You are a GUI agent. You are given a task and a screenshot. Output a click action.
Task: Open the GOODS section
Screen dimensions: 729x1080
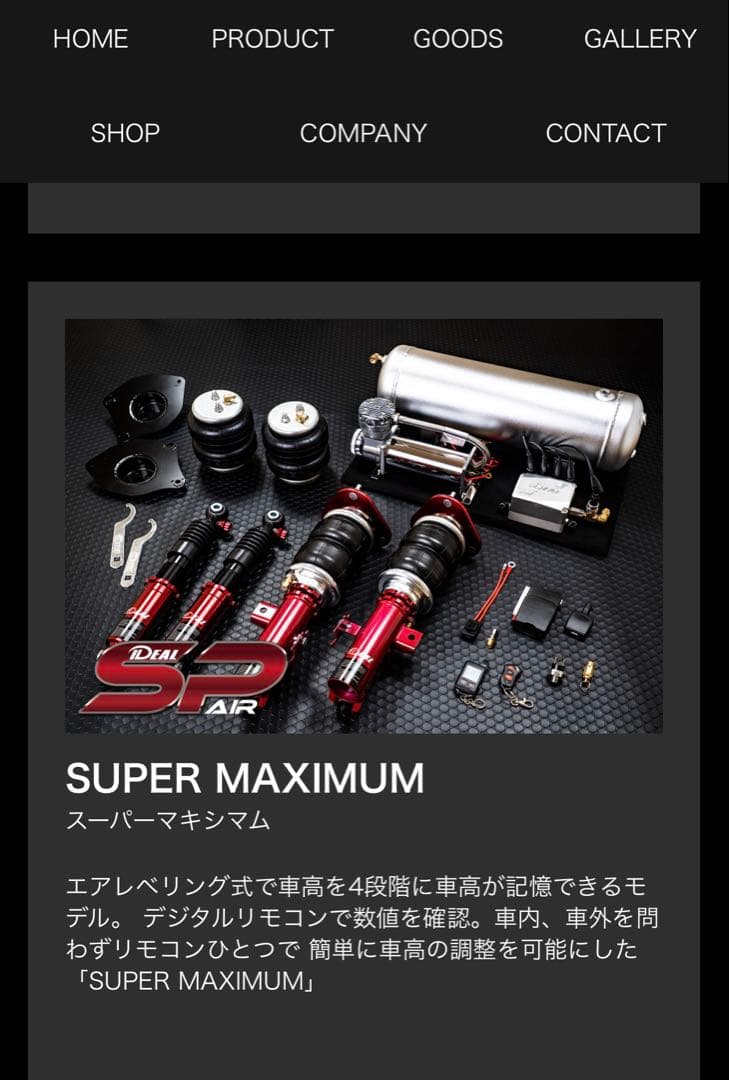tap(458, 39)
